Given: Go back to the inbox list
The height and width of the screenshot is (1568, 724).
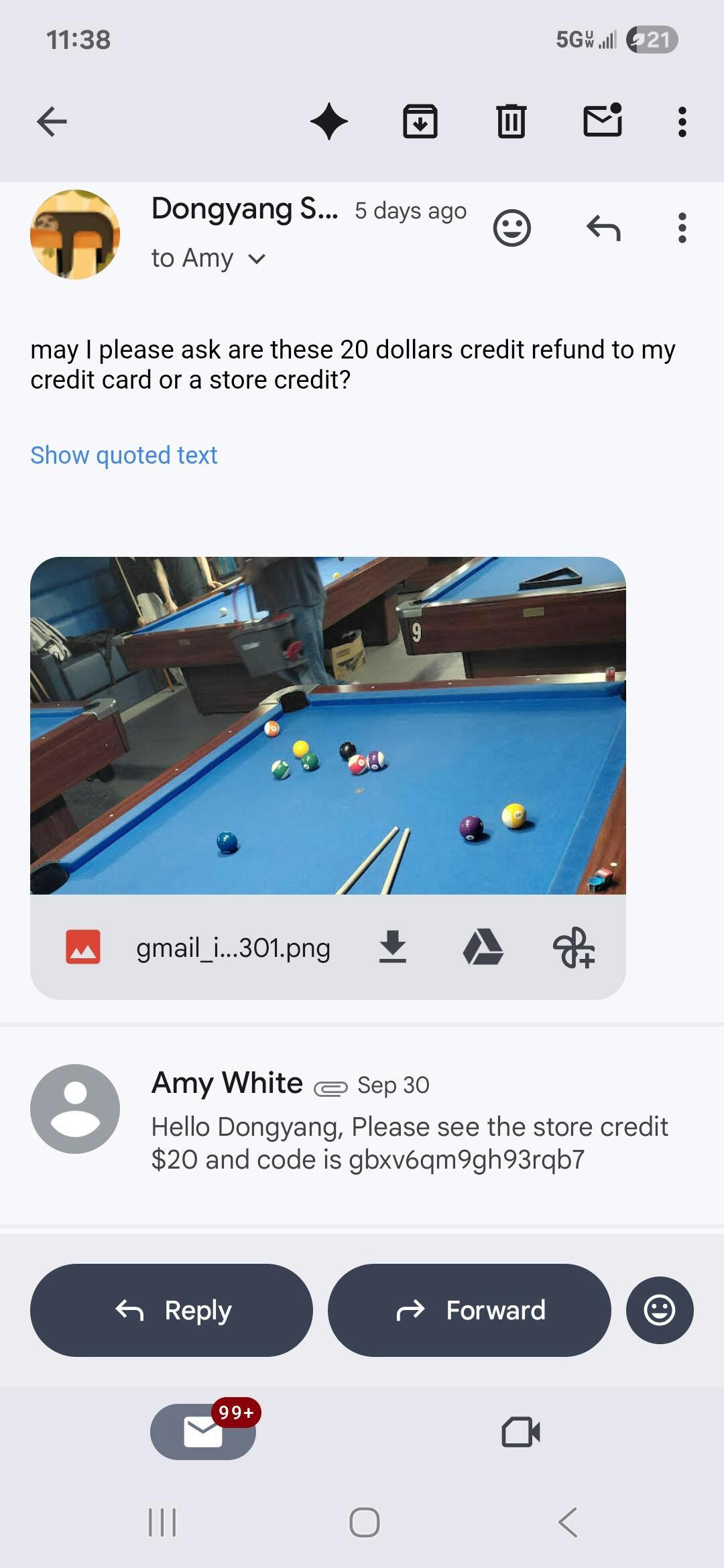Looking at the screenshot, I should 52,122.
